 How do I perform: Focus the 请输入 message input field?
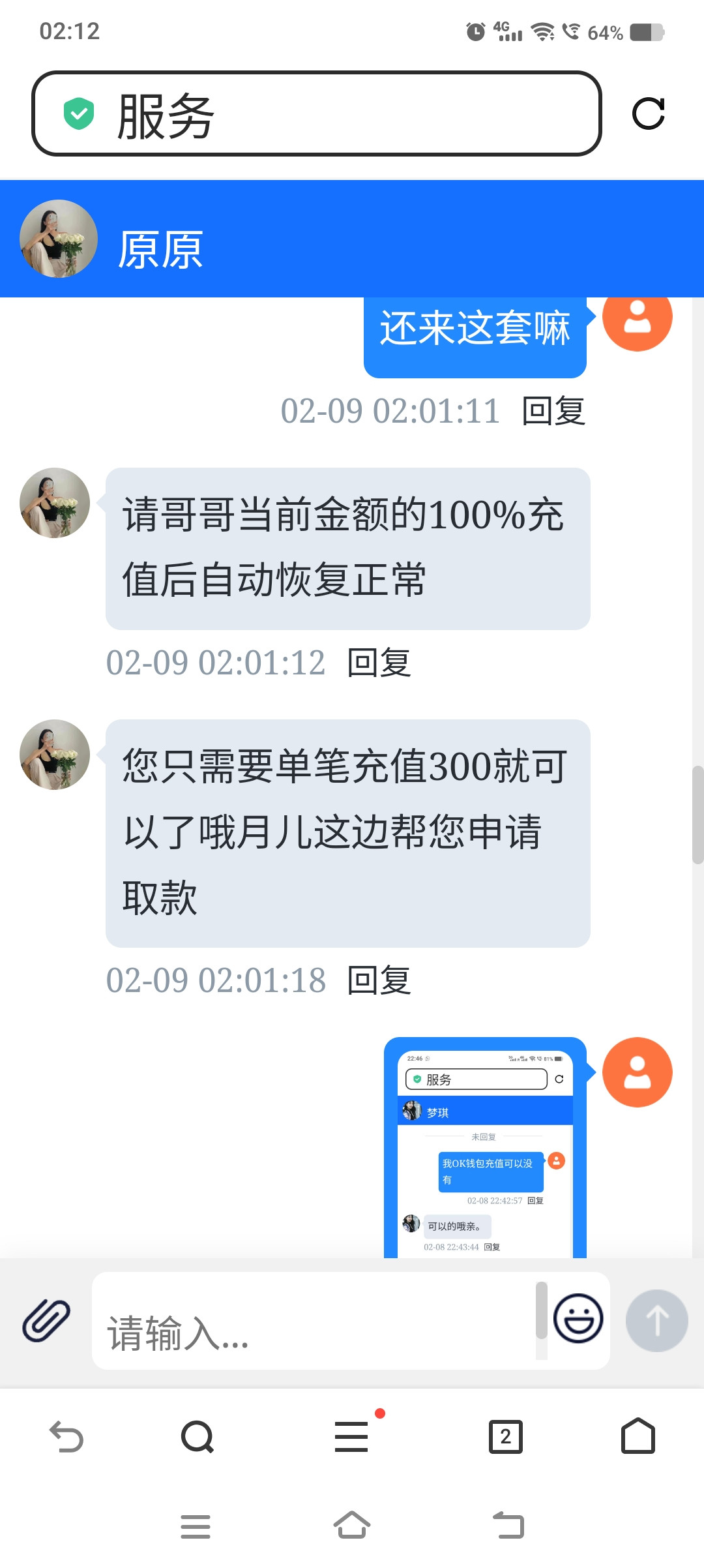point(313,1331)
